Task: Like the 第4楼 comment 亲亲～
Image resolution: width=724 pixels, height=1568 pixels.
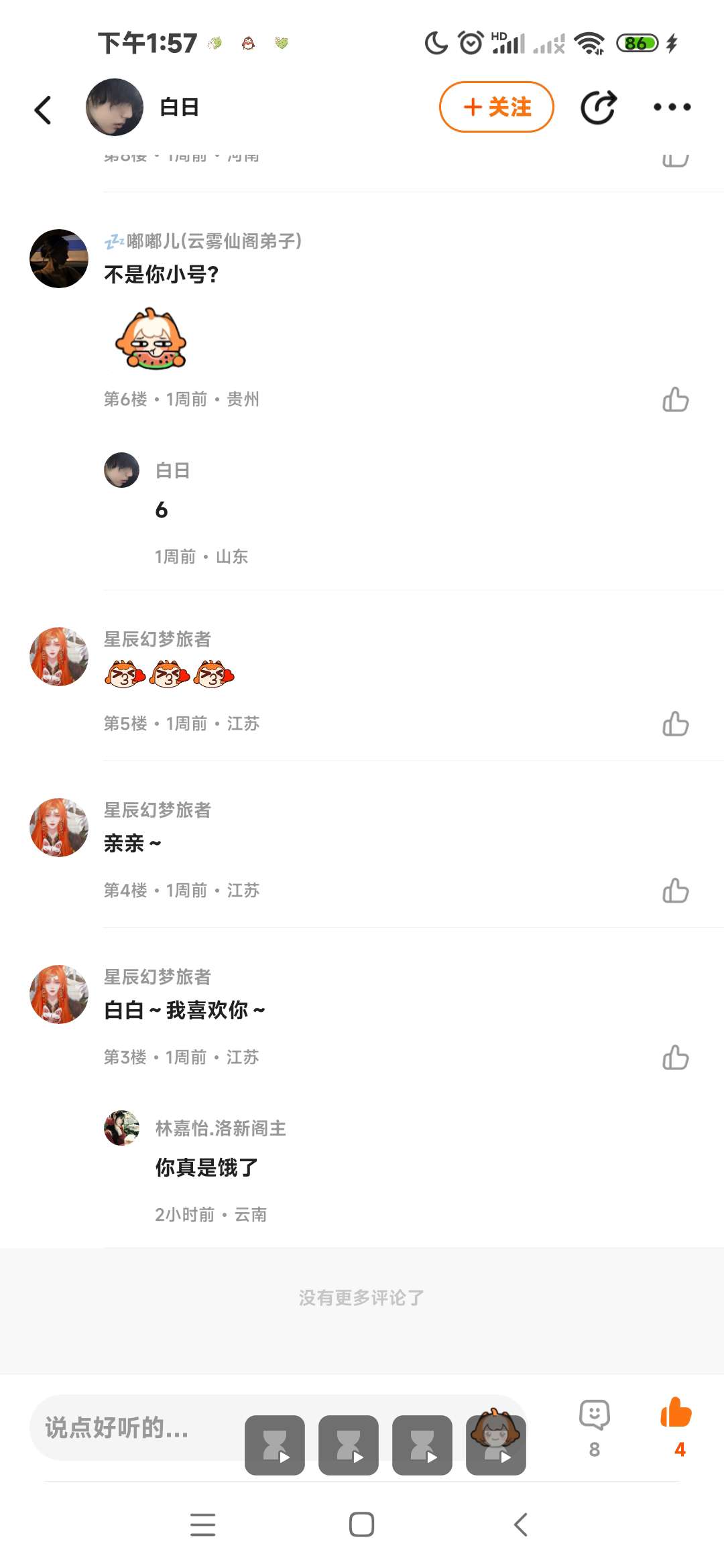Action: [x=675, y=891]
